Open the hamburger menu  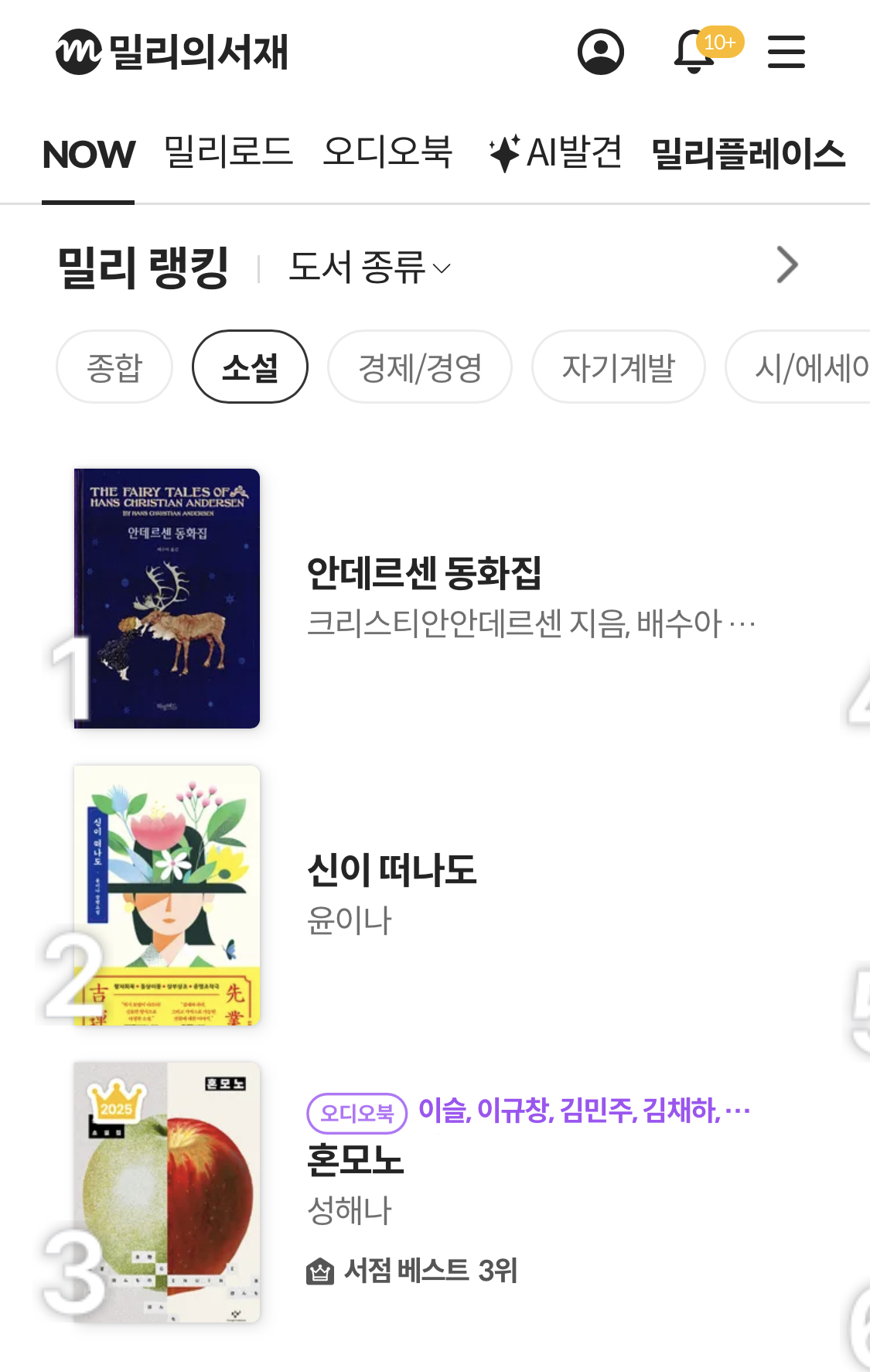coord(786,52)
